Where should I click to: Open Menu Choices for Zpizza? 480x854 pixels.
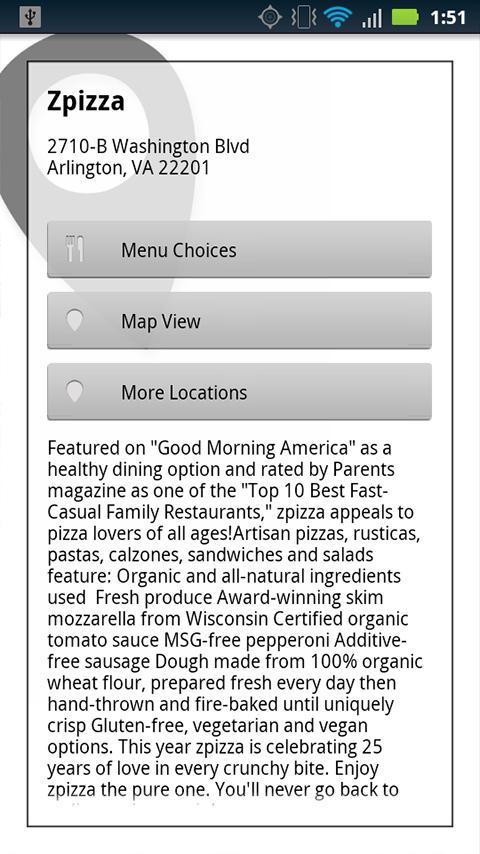click(239, 249)
